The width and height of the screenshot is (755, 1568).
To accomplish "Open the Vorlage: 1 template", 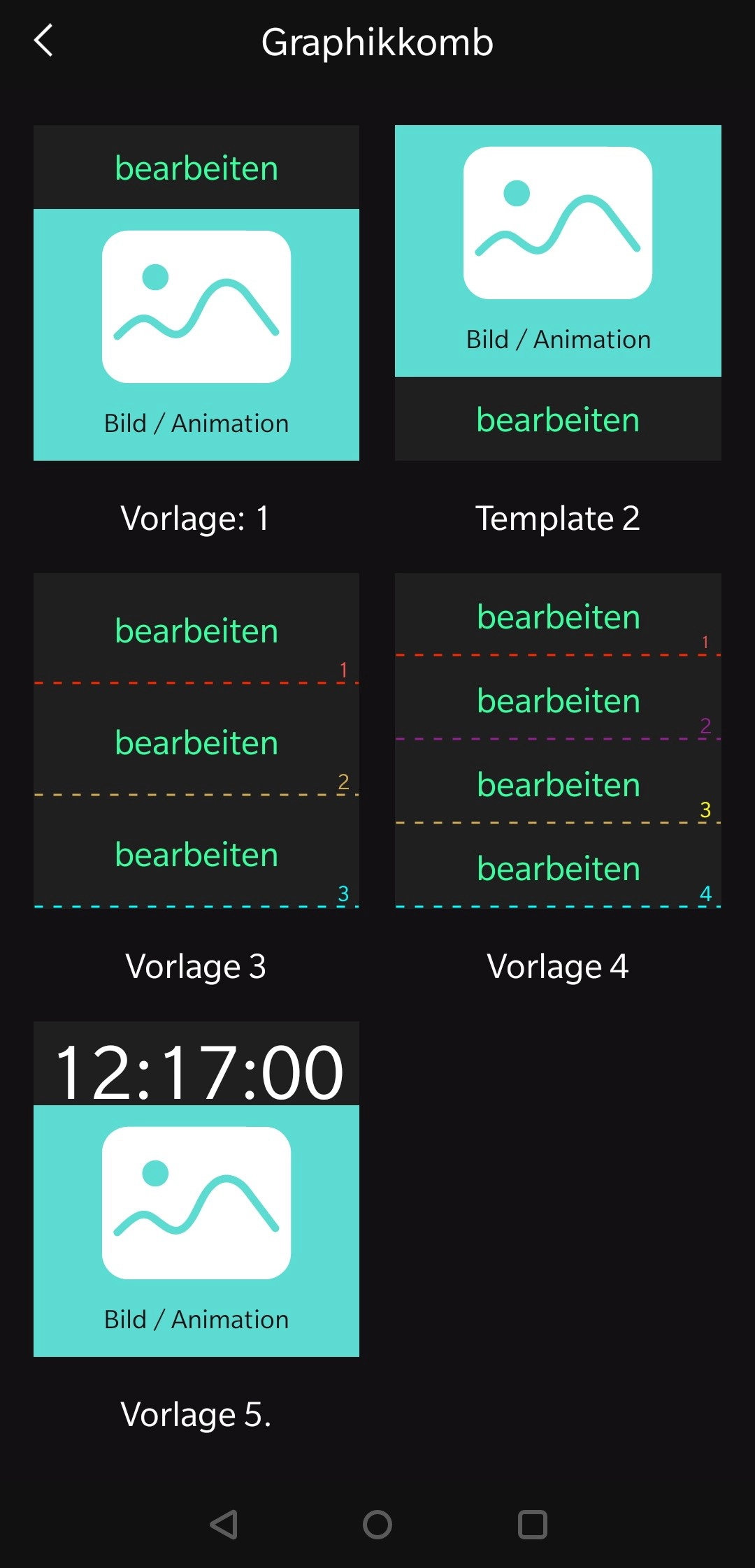I will pos(196,293).
